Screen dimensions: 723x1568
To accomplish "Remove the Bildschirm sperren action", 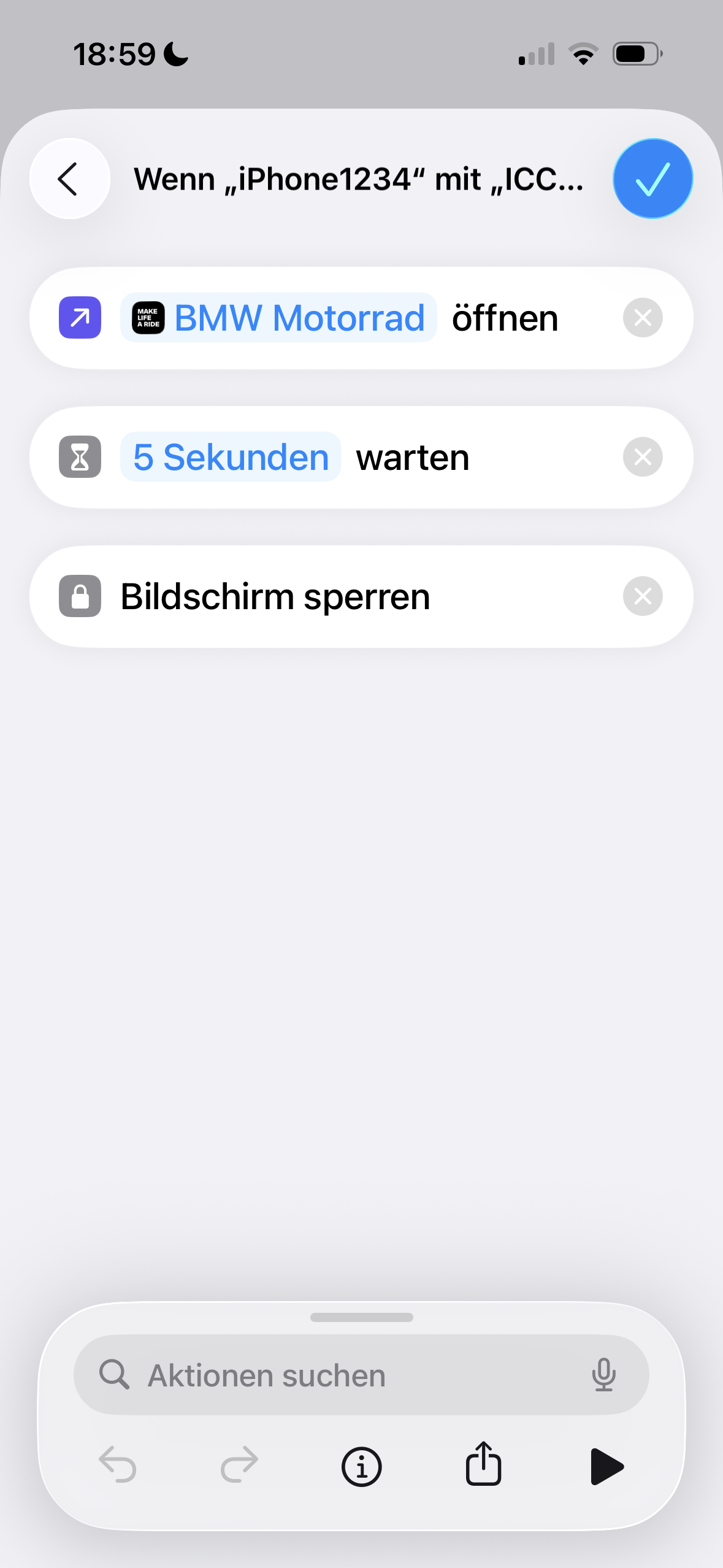I will (x=643, y=596).
